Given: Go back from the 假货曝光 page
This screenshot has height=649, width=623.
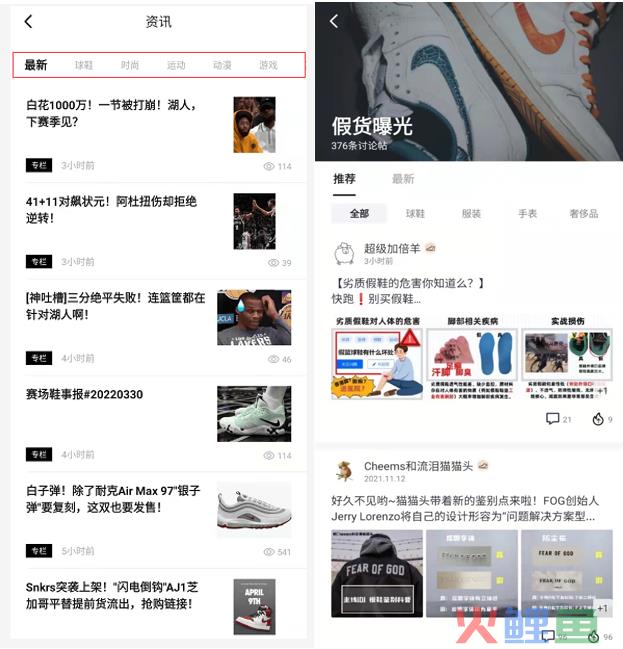Looking at the screenshot, I should (x=334, y=21).
